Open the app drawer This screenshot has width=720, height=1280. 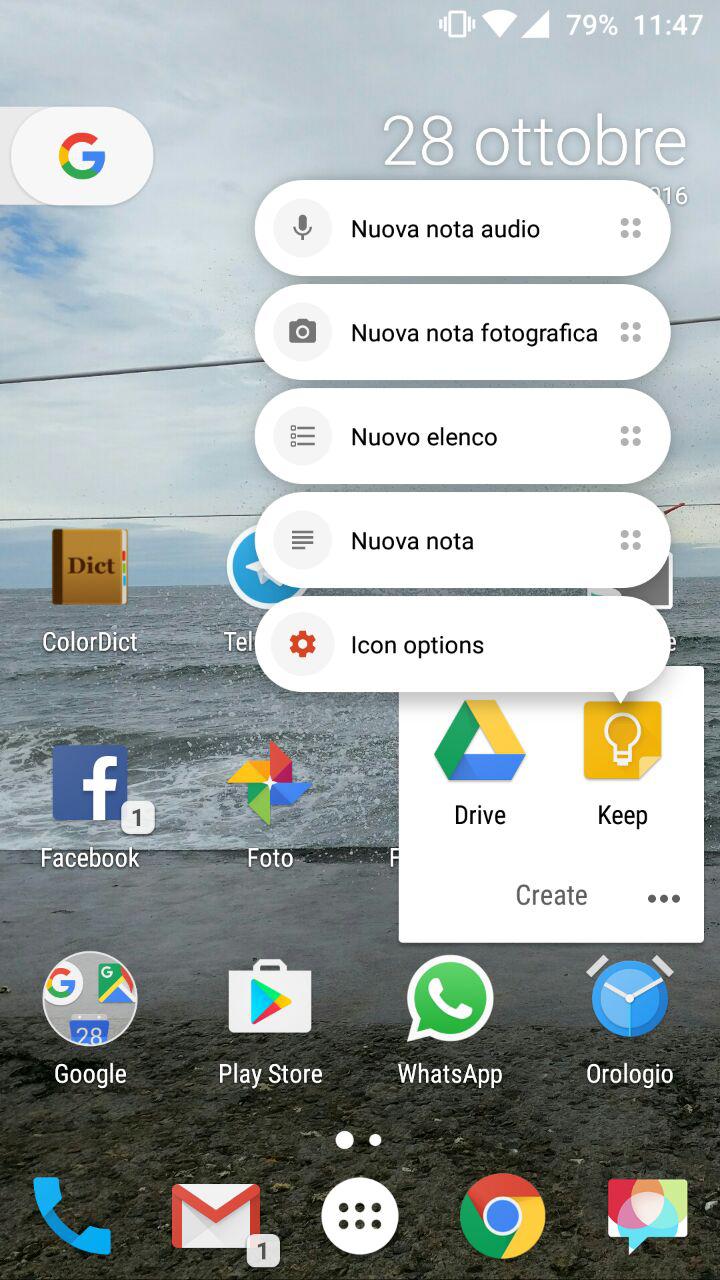360,1216
